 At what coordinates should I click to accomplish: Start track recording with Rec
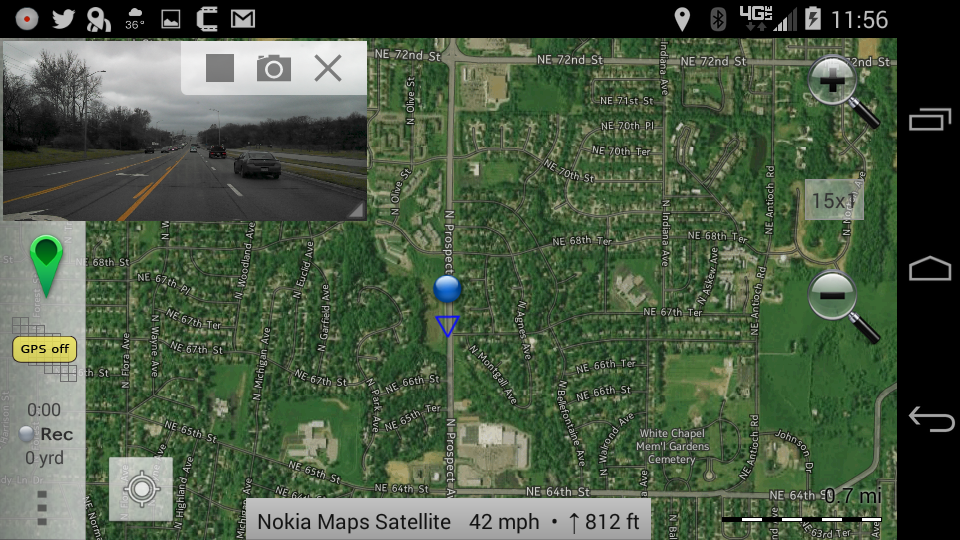[46, 434]
